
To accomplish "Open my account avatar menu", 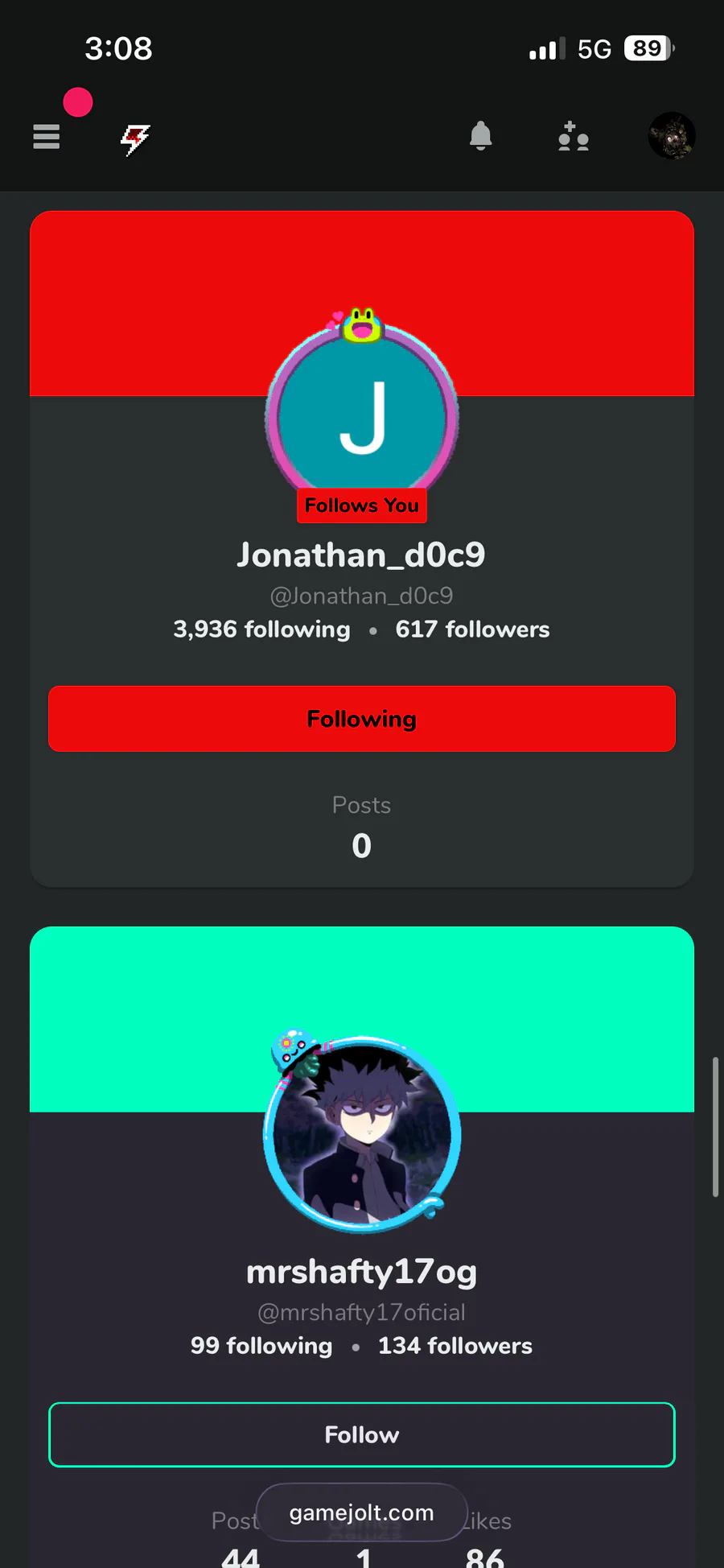I will (x=672, y=136).
